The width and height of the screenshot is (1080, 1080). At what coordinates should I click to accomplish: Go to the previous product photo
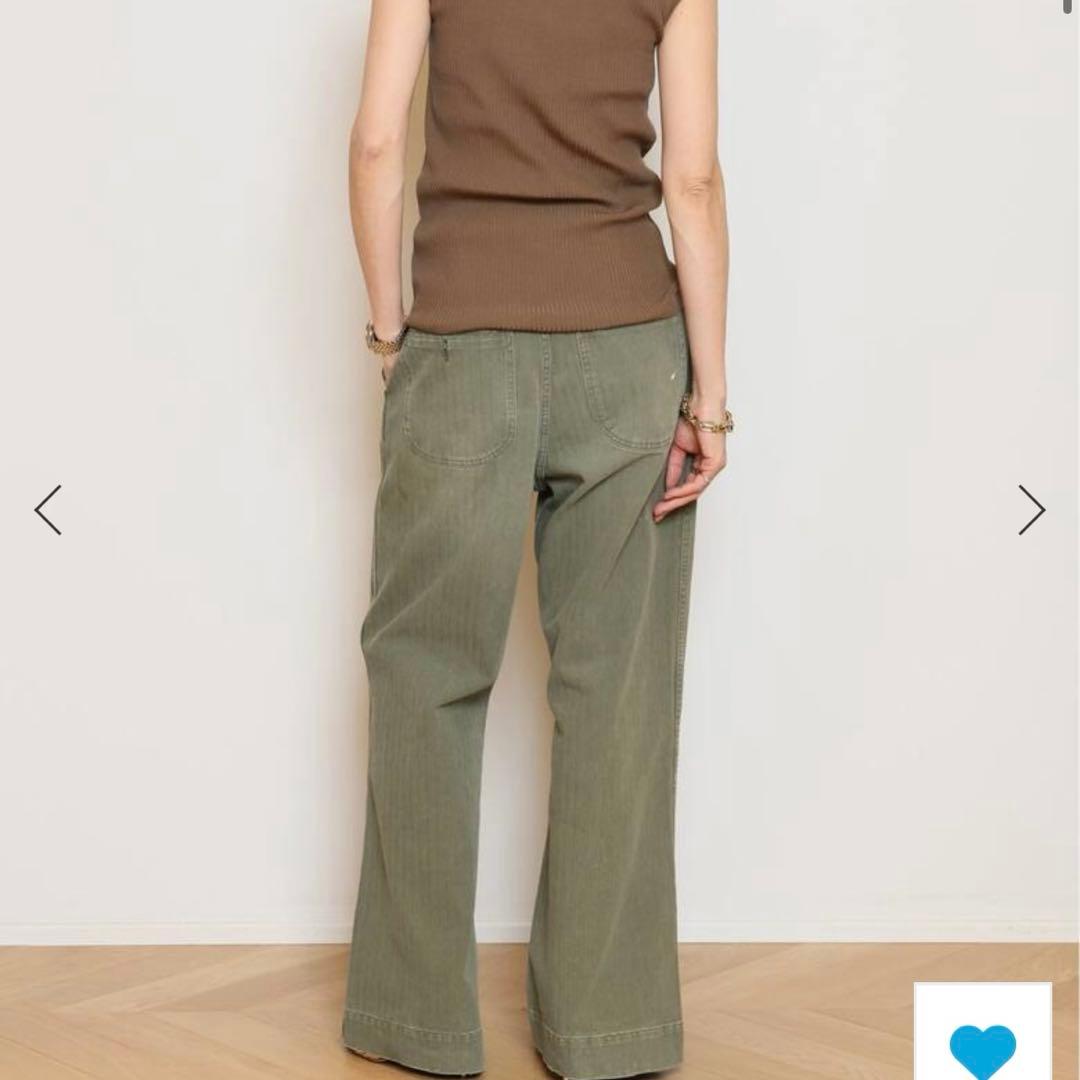coord(48,510)
